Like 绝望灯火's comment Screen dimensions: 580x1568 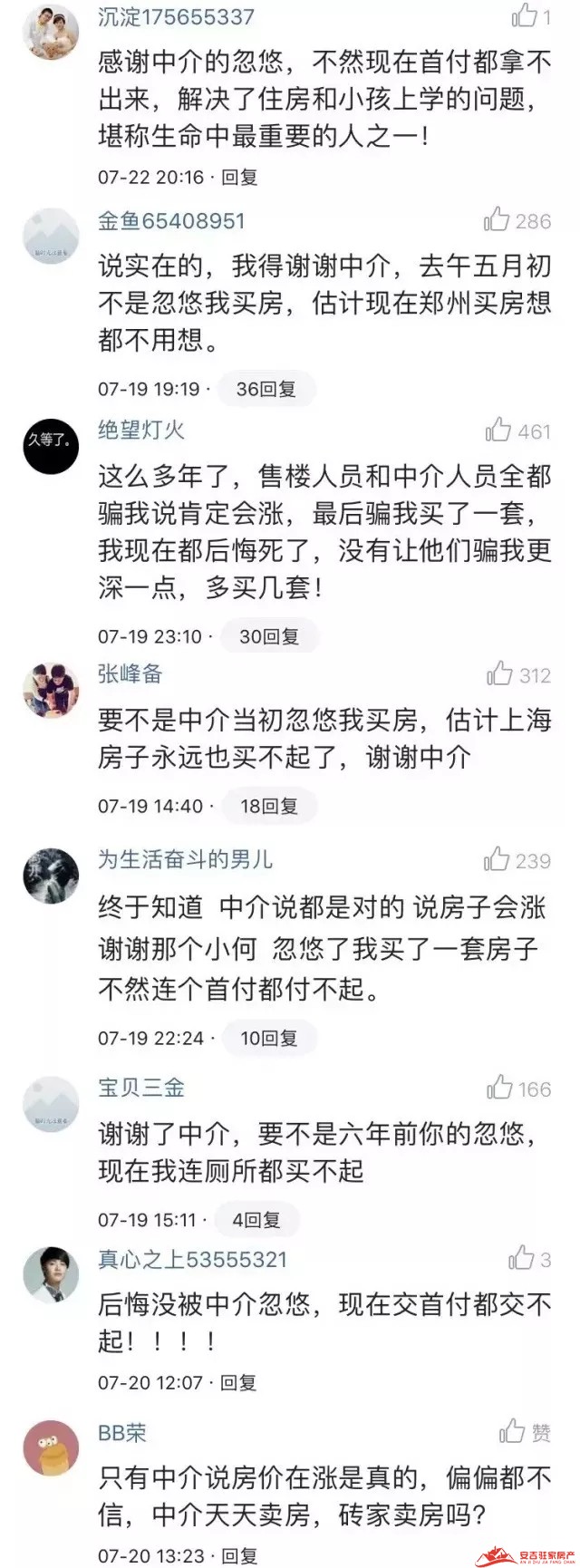click(x=498, y=431)
